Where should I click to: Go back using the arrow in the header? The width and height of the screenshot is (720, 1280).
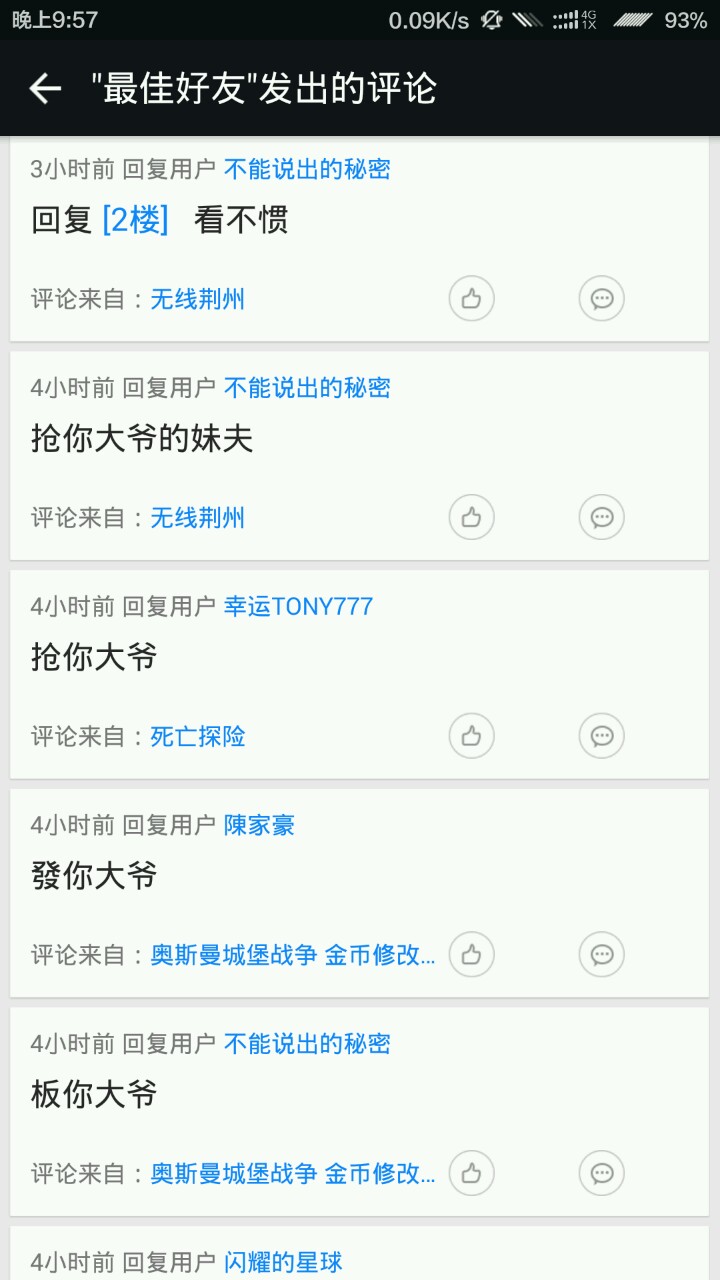pyautogui.click(x=45, y=89)
